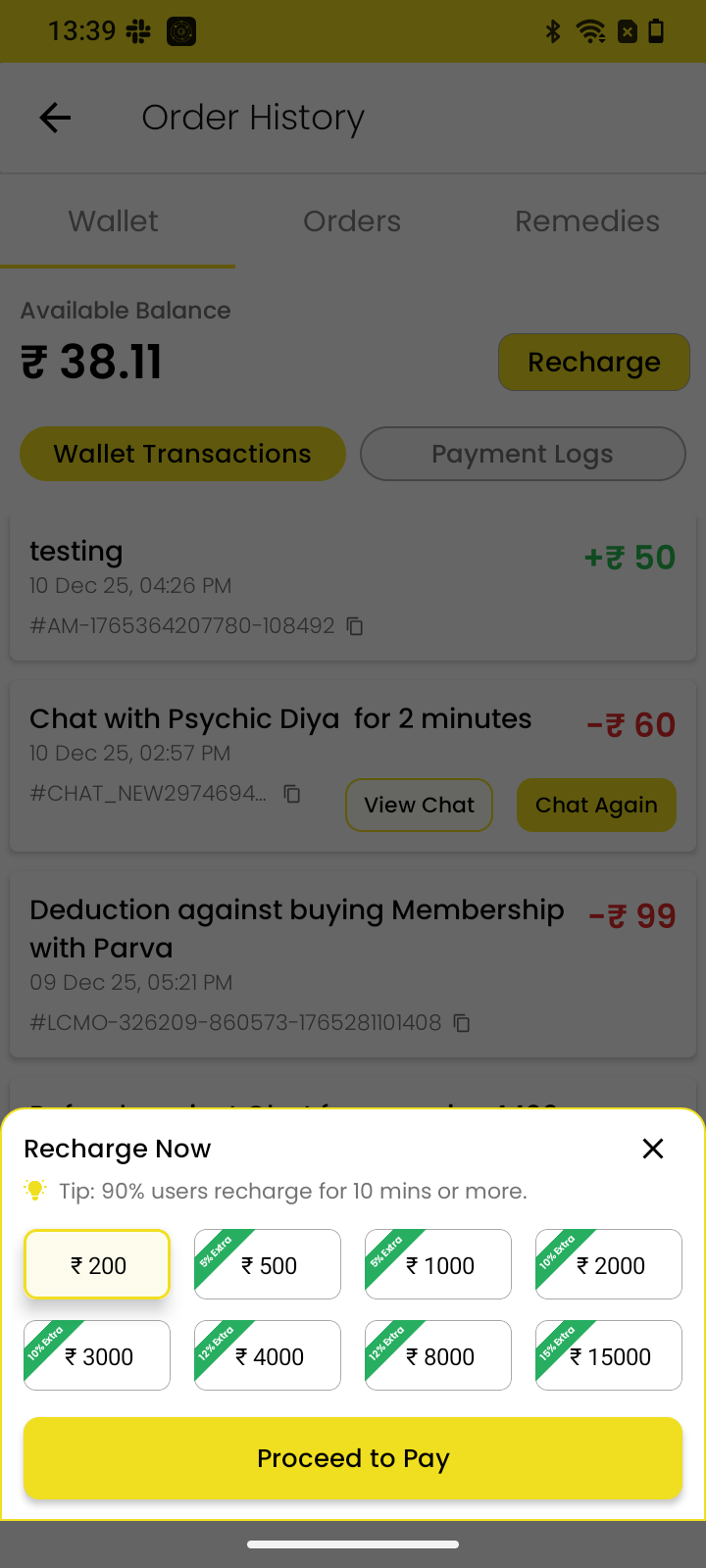Pick the ₹ 8000 recharge amount
This screenshot has width=706, height=1568.
pos(438,1355)
